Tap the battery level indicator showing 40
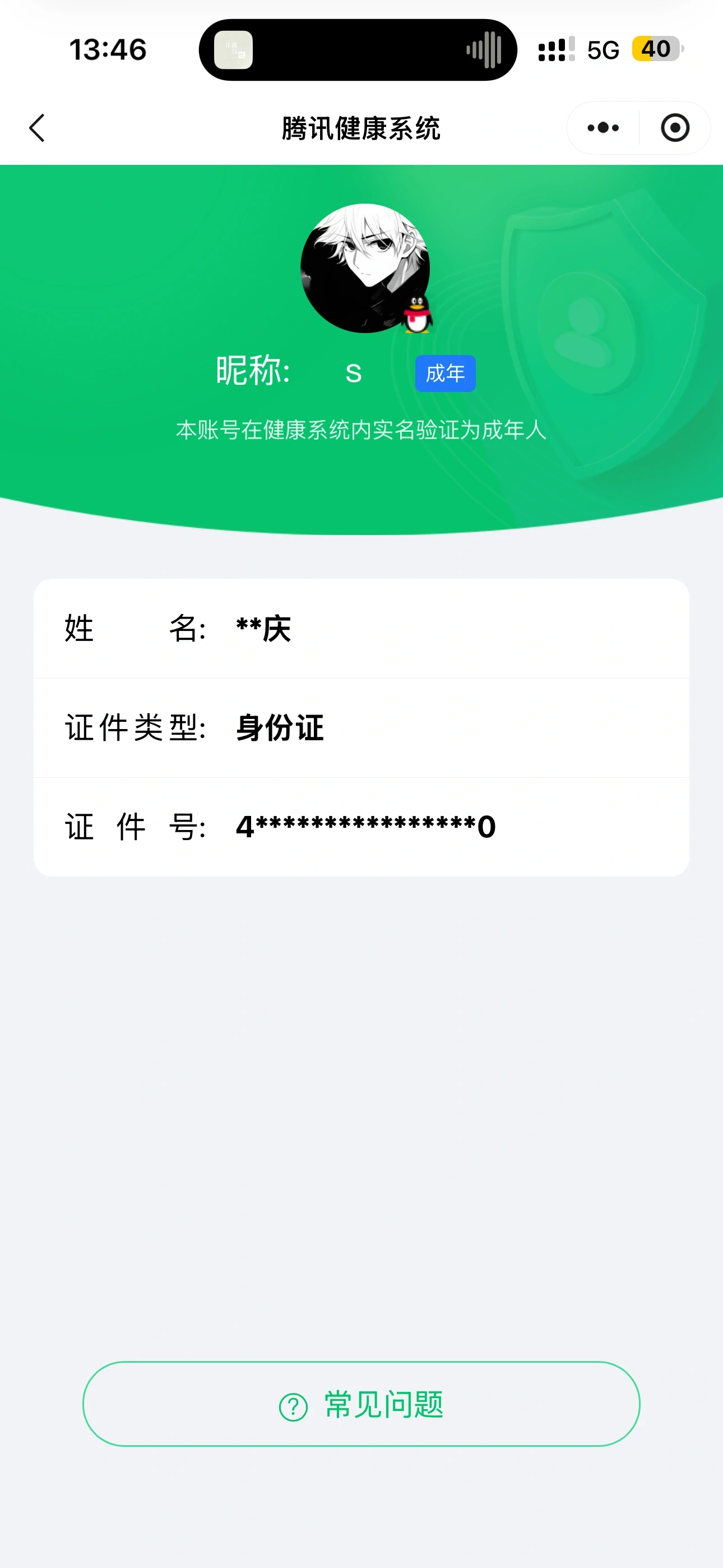Screen dimensions: 723x1568 (x=654, y=49)
